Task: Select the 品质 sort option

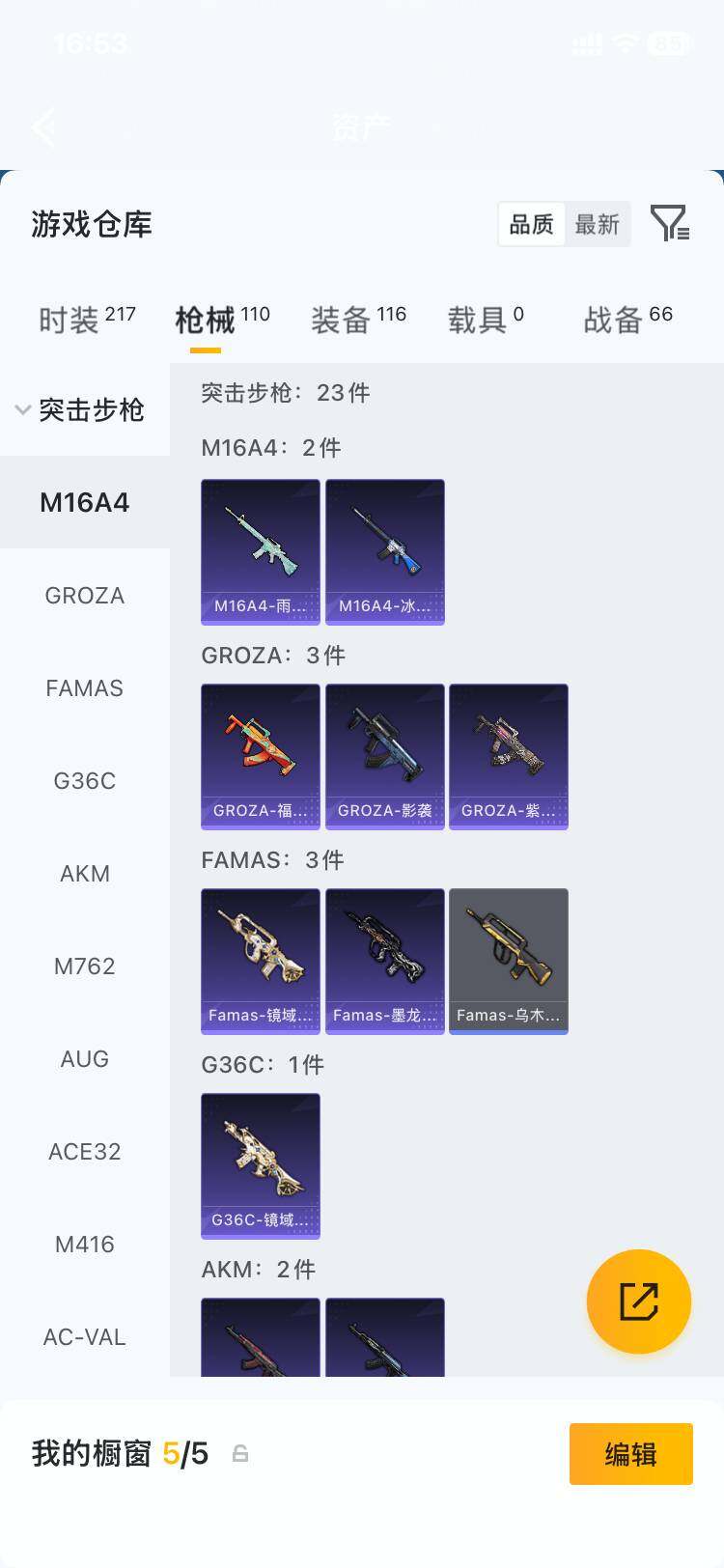Action: [x=531, y=224]
